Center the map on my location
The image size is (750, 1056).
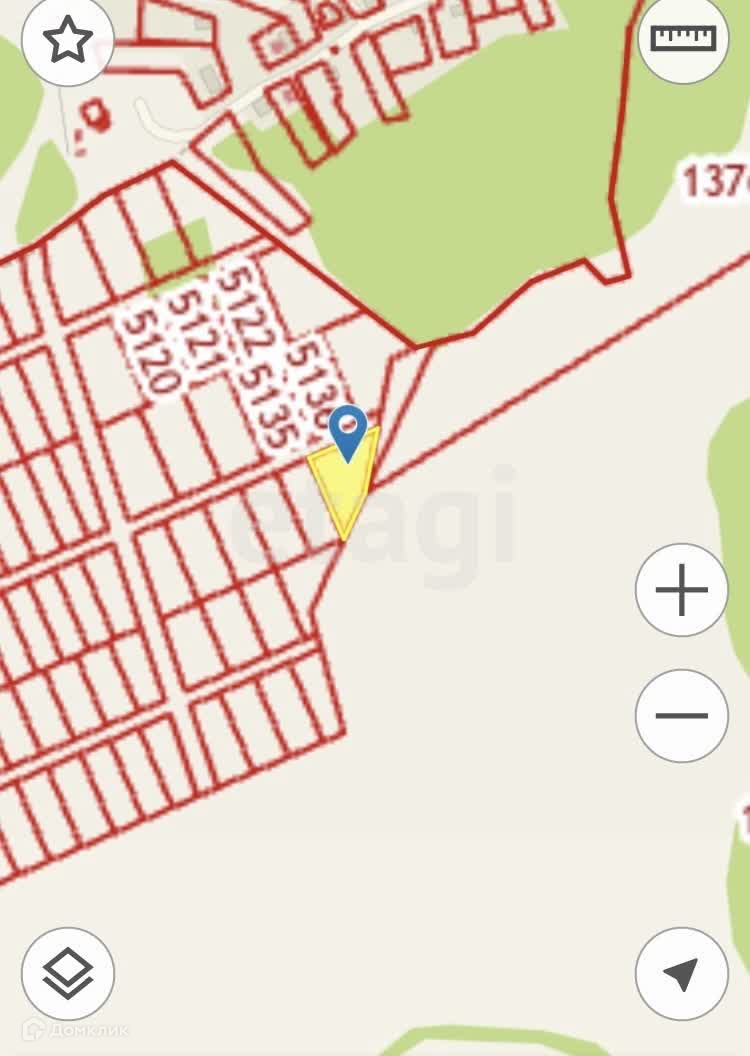pos(681,973)
